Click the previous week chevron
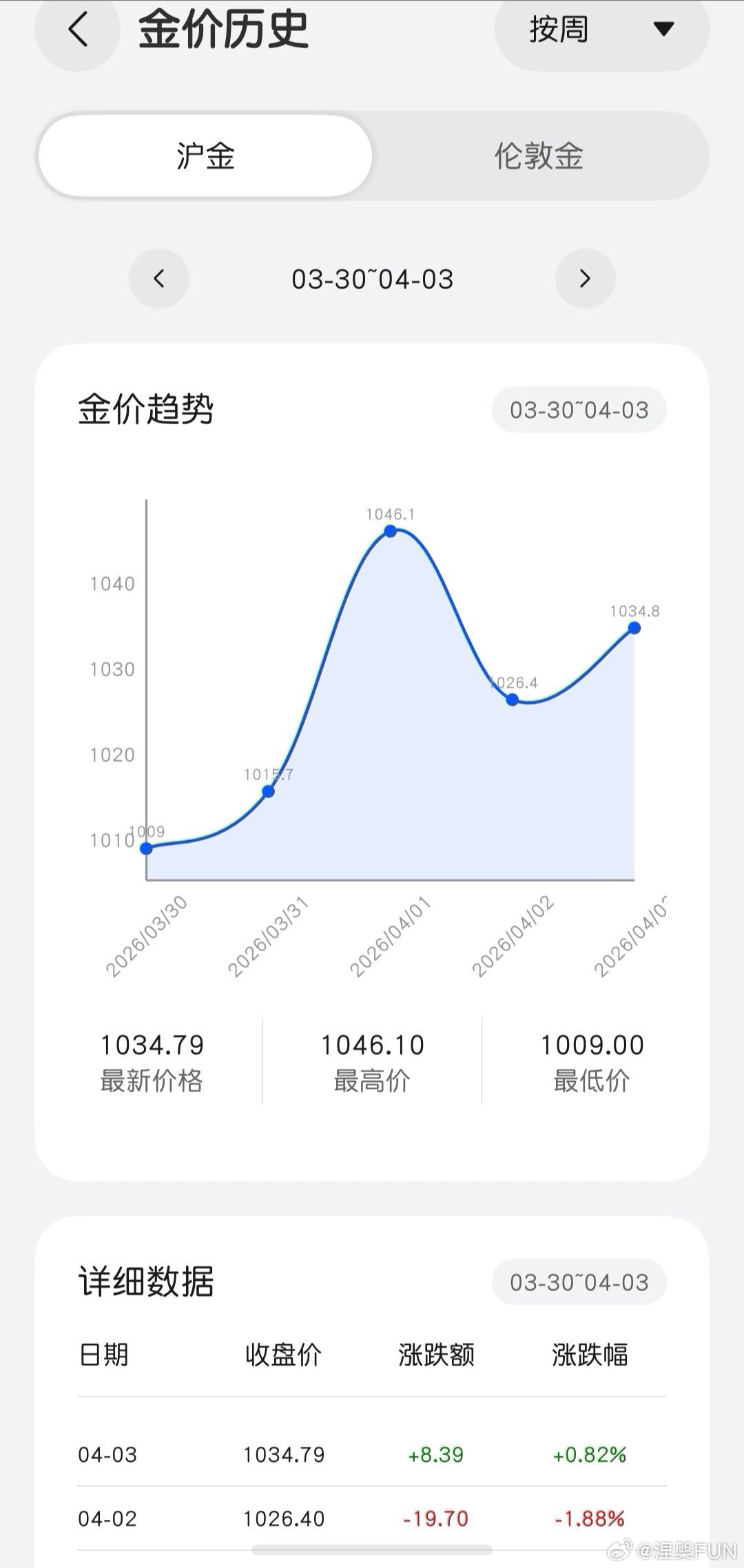Screen dimensions: 744x1568 click(158, 279)
